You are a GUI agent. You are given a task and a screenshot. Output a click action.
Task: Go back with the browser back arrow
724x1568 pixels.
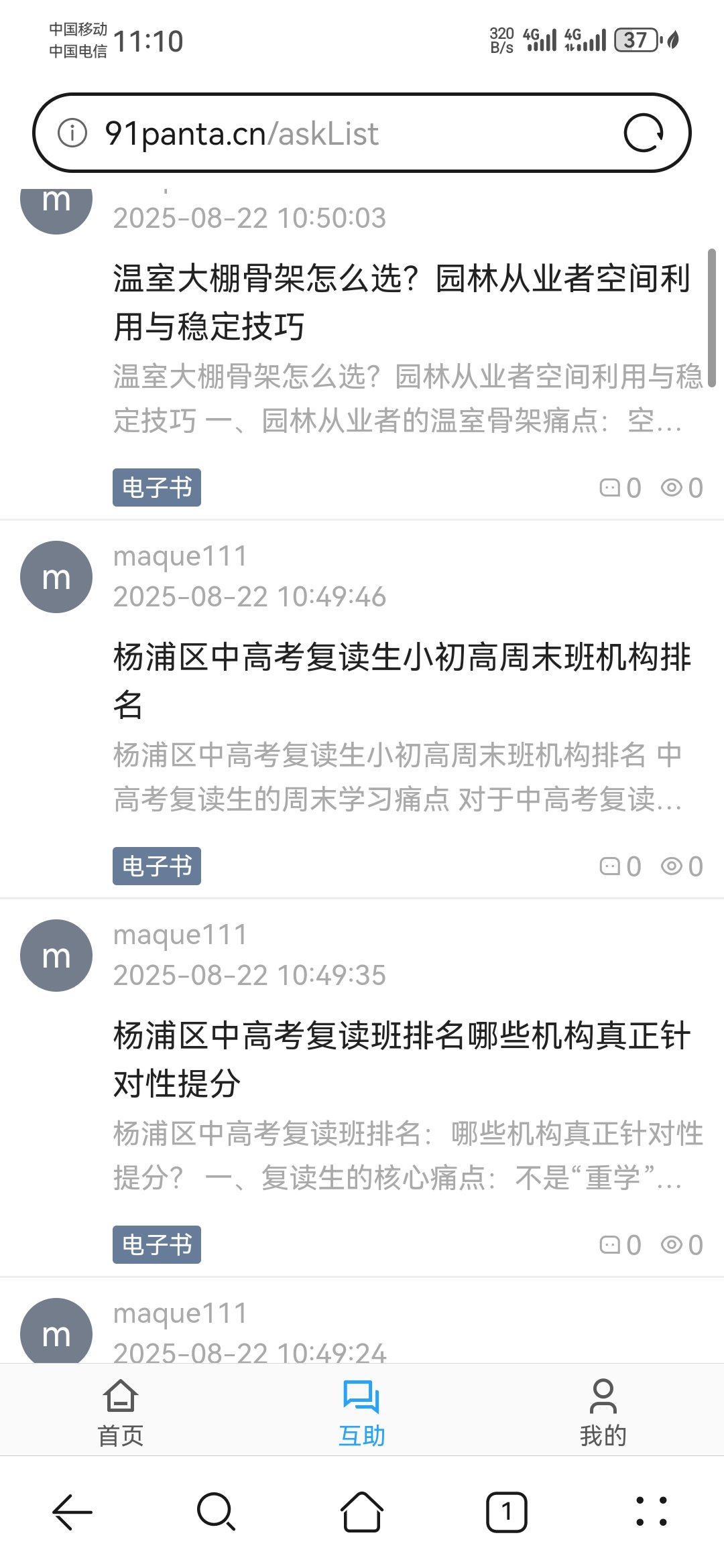coord(72,1512)
